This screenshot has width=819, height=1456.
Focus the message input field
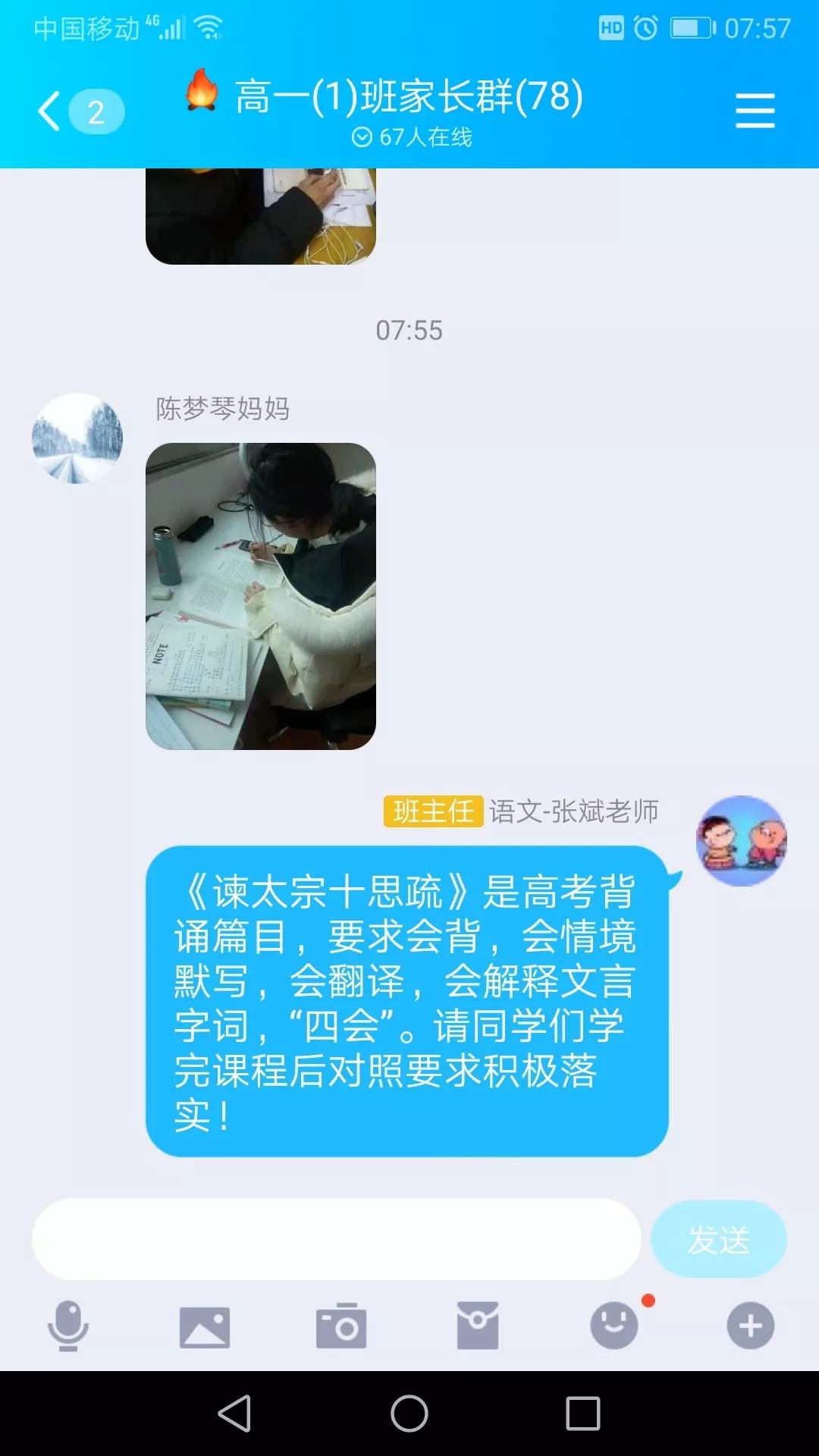(336, 1238)
